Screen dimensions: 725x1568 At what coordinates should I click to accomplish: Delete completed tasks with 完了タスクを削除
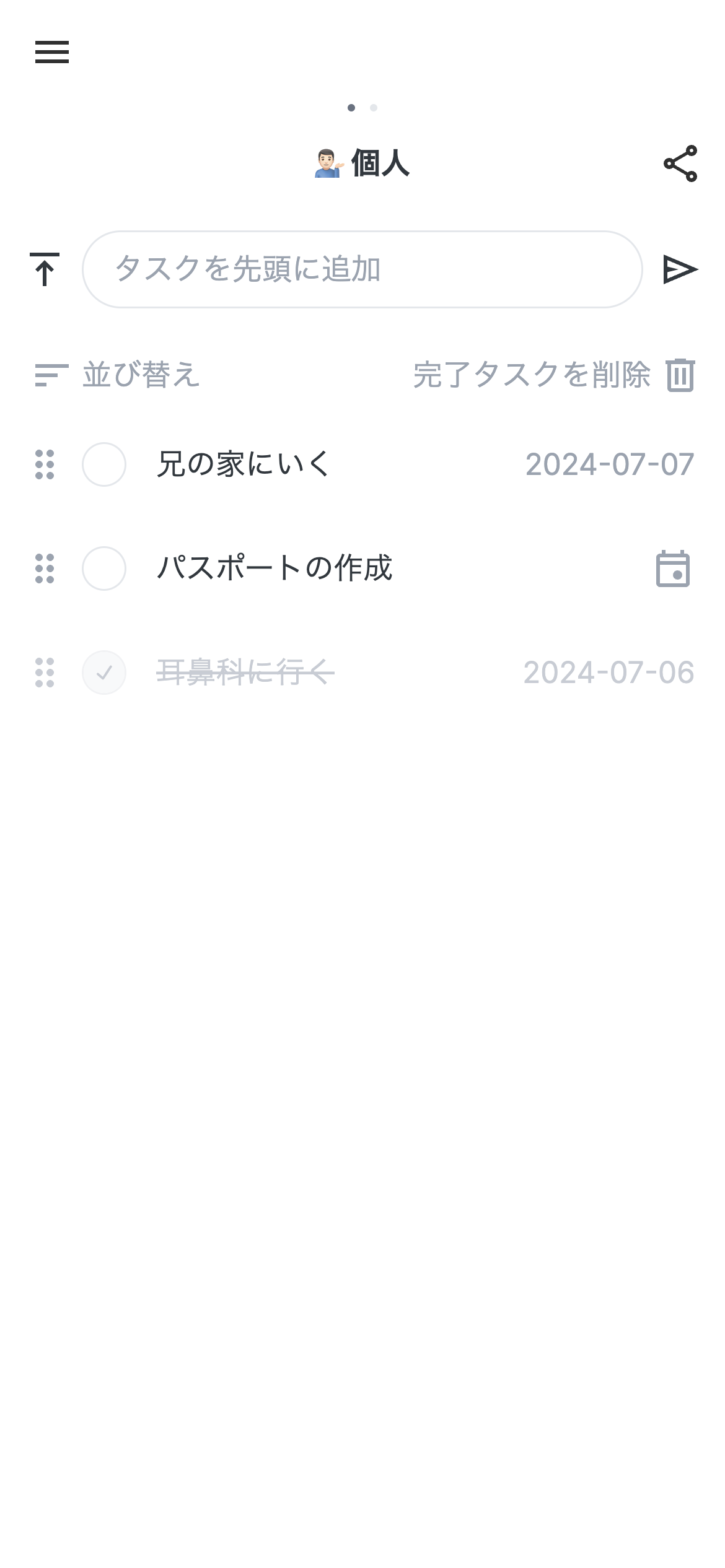(554, 375)
